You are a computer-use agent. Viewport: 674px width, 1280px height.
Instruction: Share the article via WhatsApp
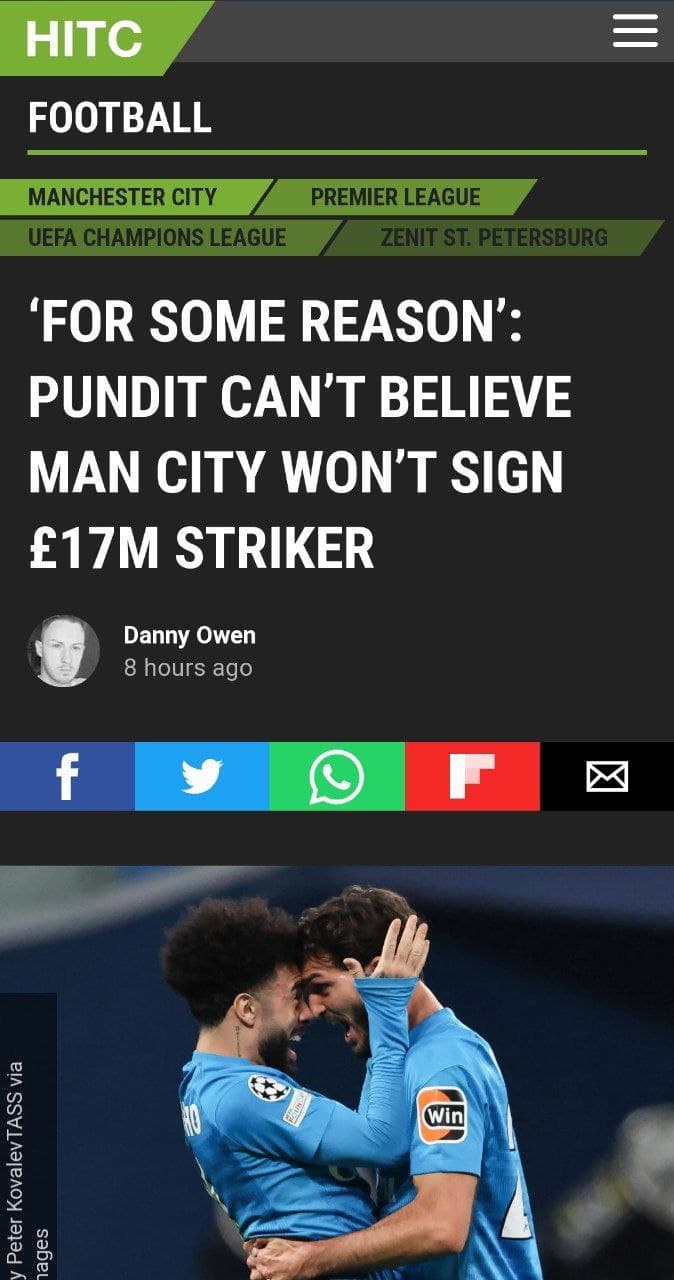coord(337,776)
